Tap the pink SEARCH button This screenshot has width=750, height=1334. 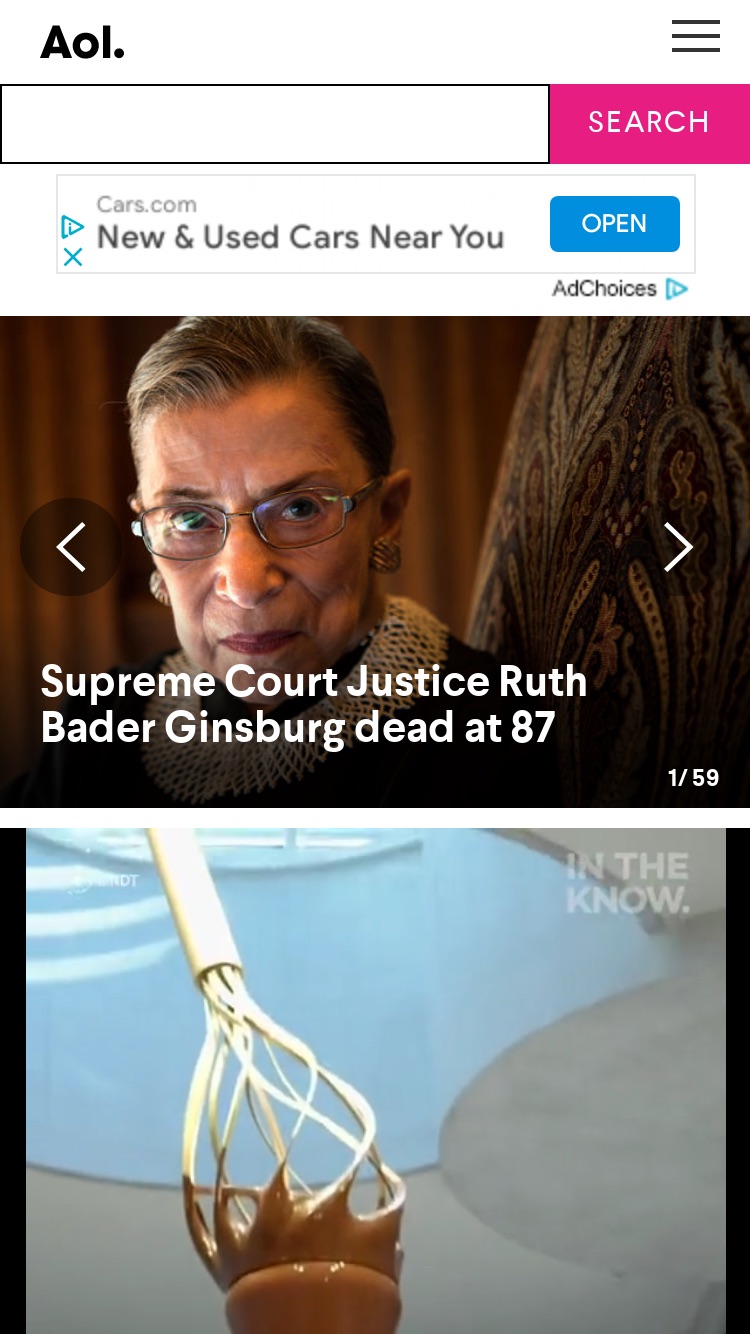pyautogui.click(x=650, y=124)
